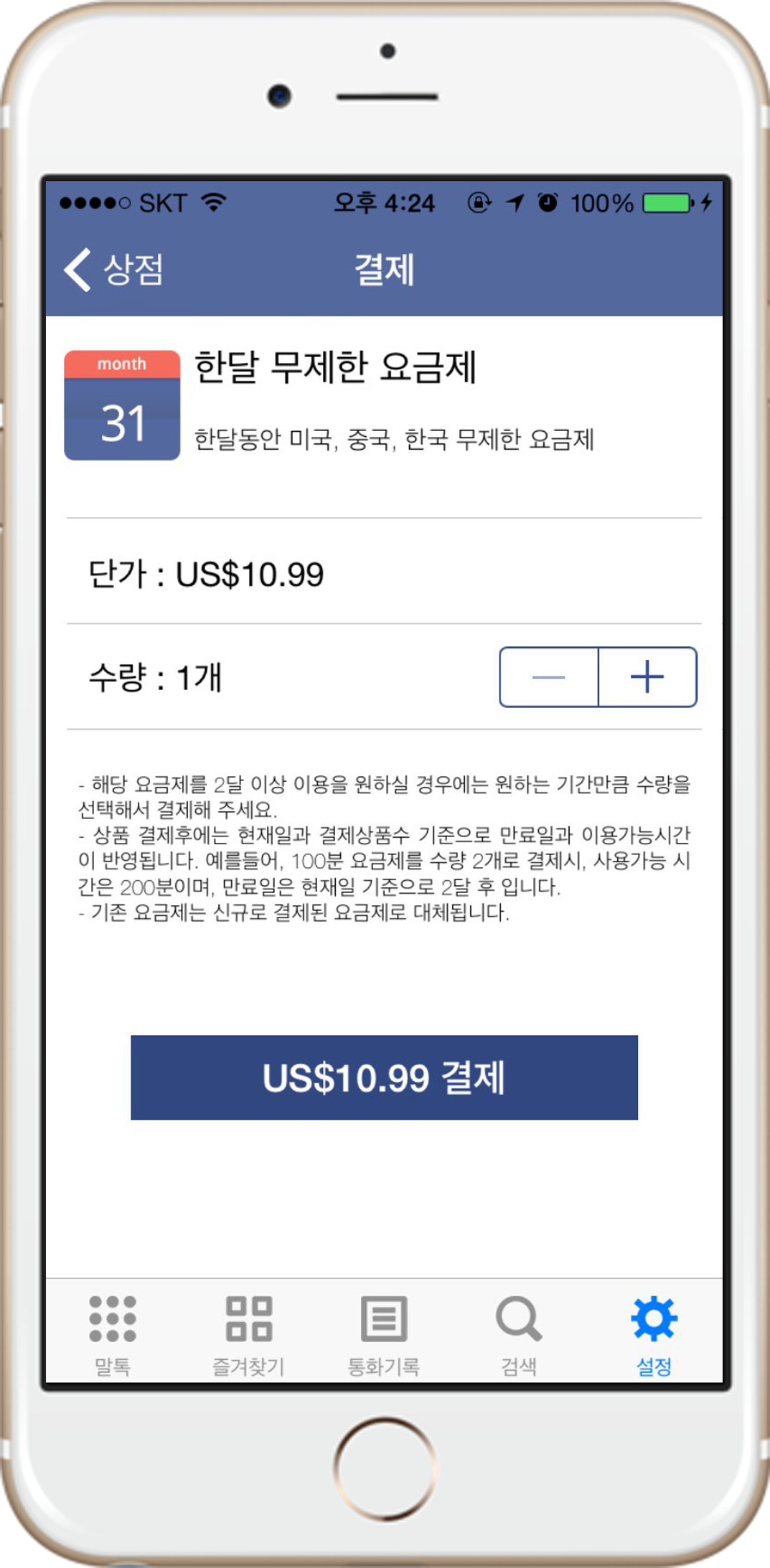Decrease quantity with the minus button
Screen dimensions: 770x1568
coord(549,677)
